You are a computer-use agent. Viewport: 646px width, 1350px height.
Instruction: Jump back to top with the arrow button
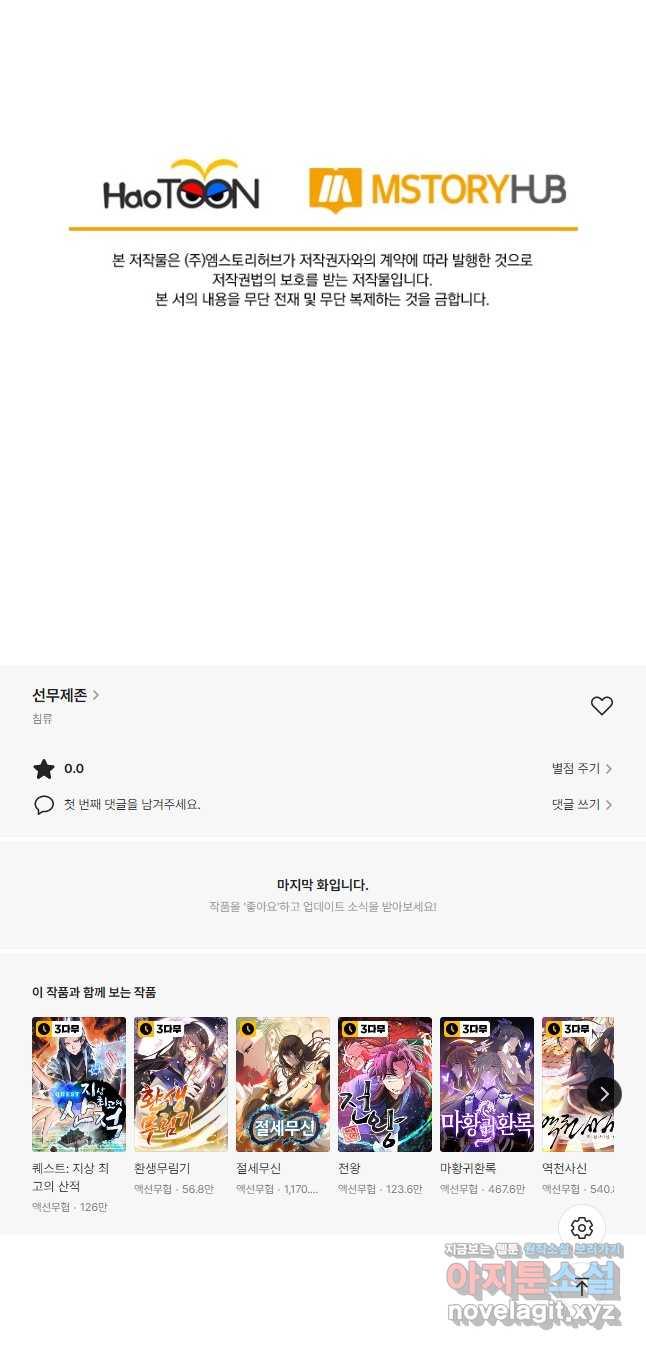pos(582,1286)
